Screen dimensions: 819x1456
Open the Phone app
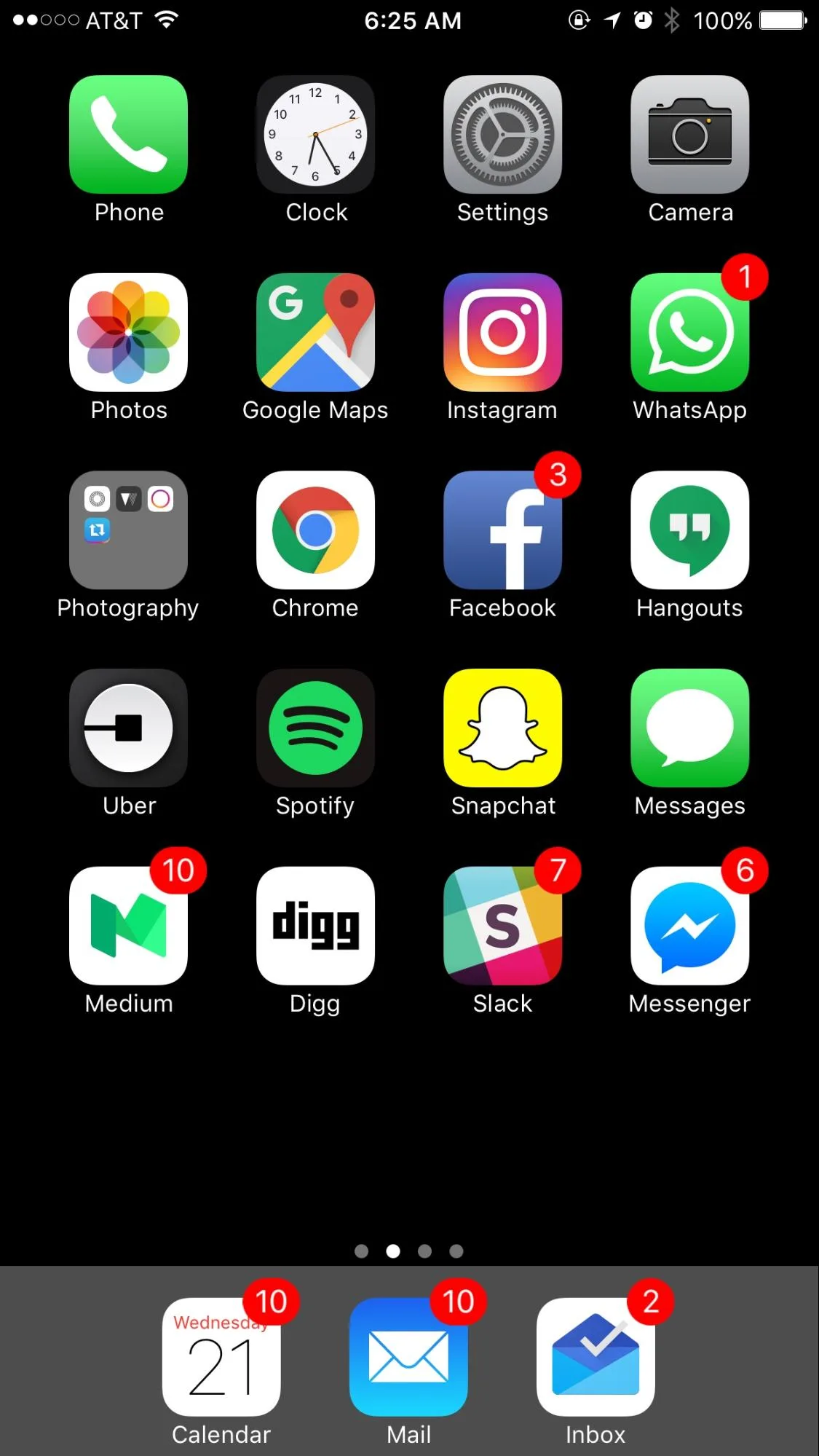coord(128,134)
